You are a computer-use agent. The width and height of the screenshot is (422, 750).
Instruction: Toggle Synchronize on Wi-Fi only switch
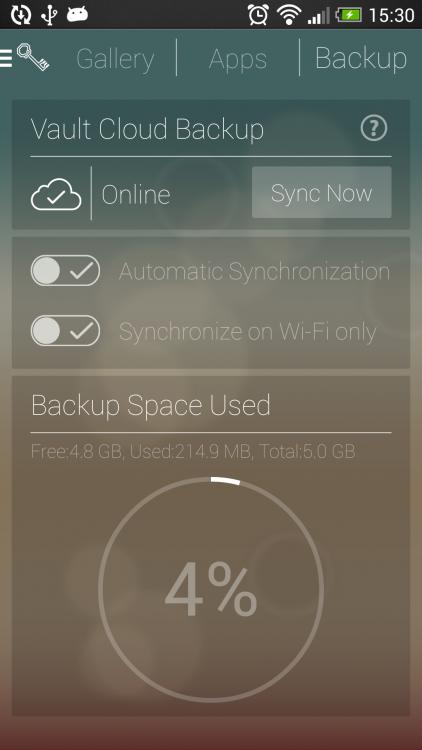click(x=66, y=331)
